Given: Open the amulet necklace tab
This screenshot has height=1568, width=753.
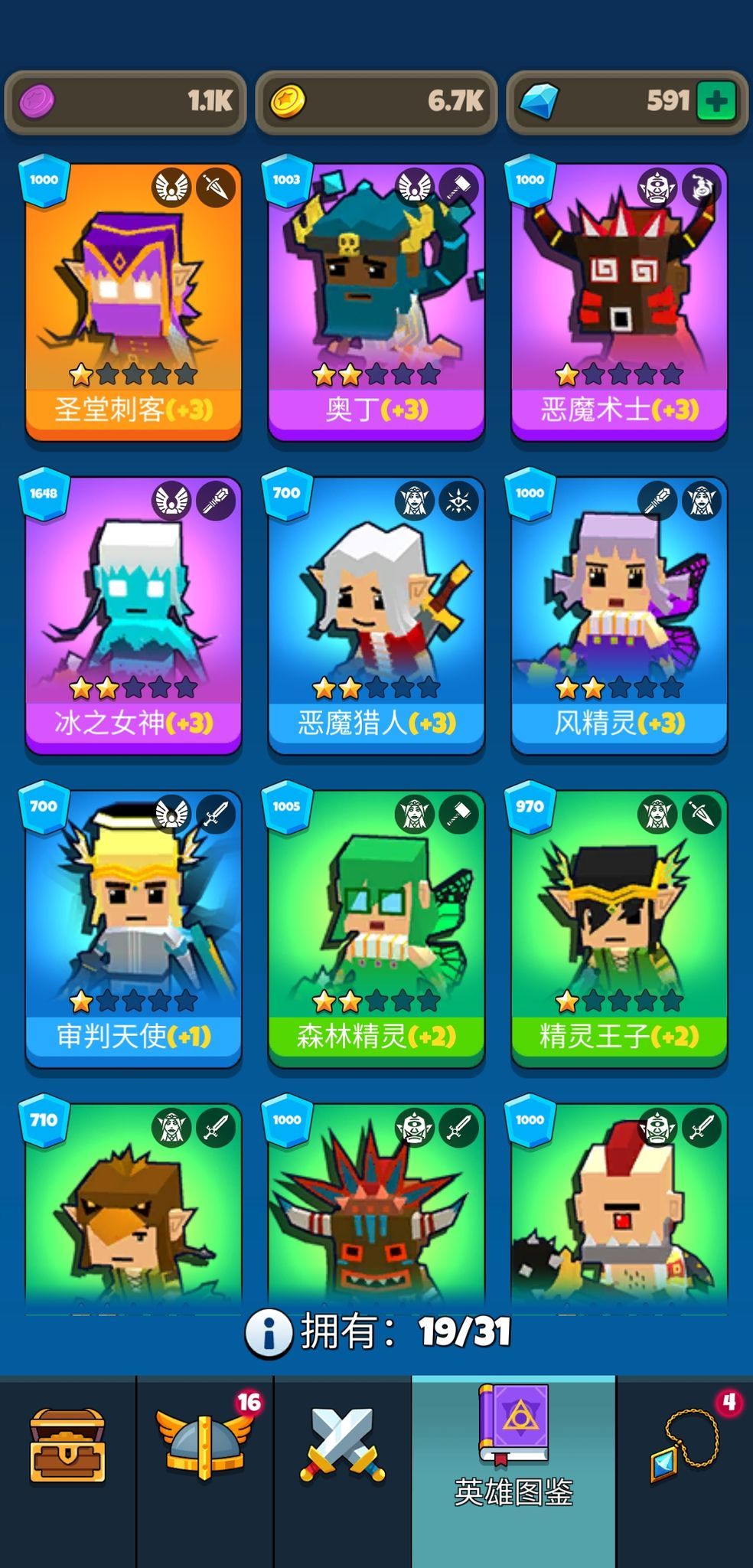Looking at the screenshot, I should click(x=683, y=1447).
